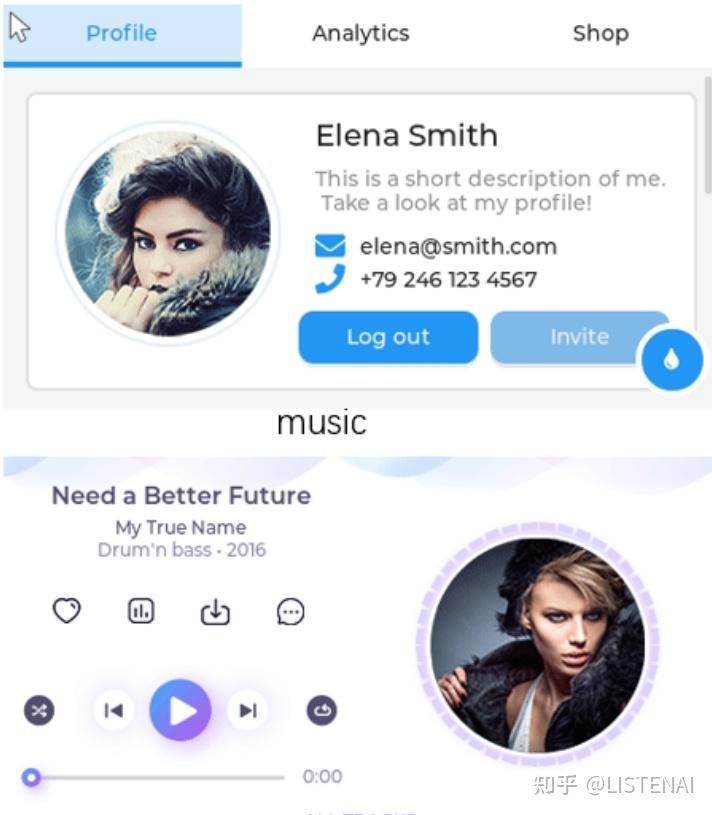The image size is (712, 815).
Task: Skip to the previous track
Action: click(x=114, y=711)
